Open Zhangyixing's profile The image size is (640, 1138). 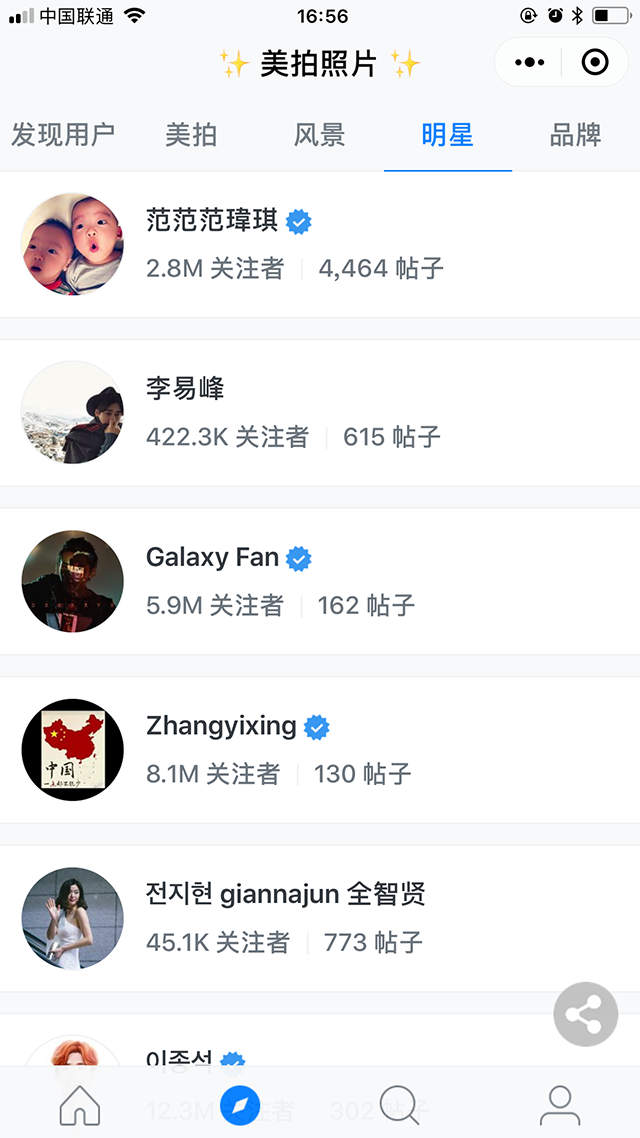320,750
